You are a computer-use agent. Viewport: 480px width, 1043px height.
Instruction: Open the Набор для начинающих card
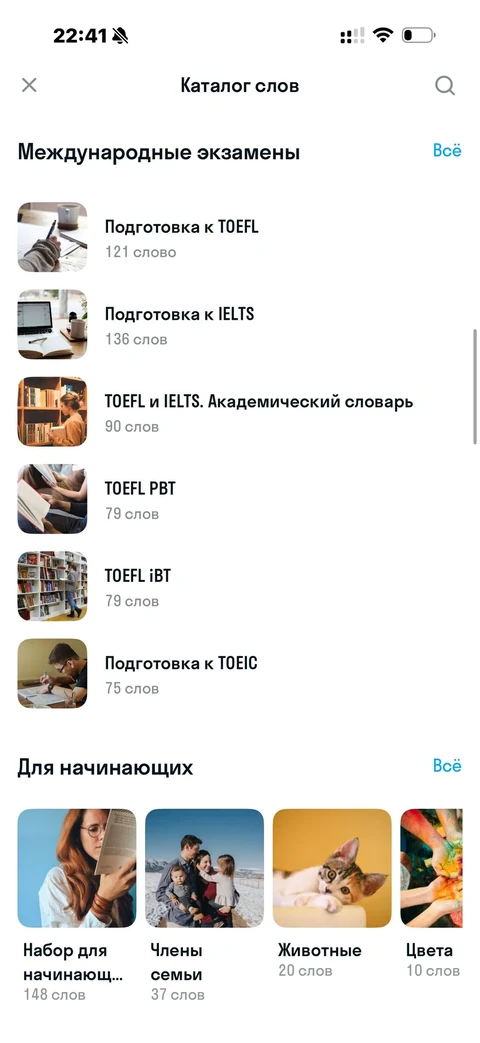pos(76,905)
